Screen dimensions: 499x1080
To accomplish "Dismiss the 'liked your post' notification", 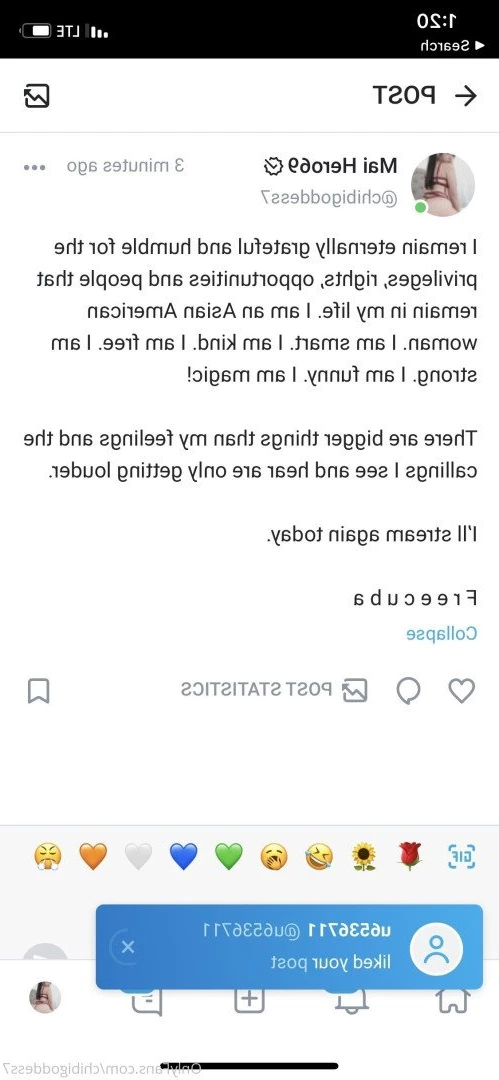I will click(x=128, y=947).
